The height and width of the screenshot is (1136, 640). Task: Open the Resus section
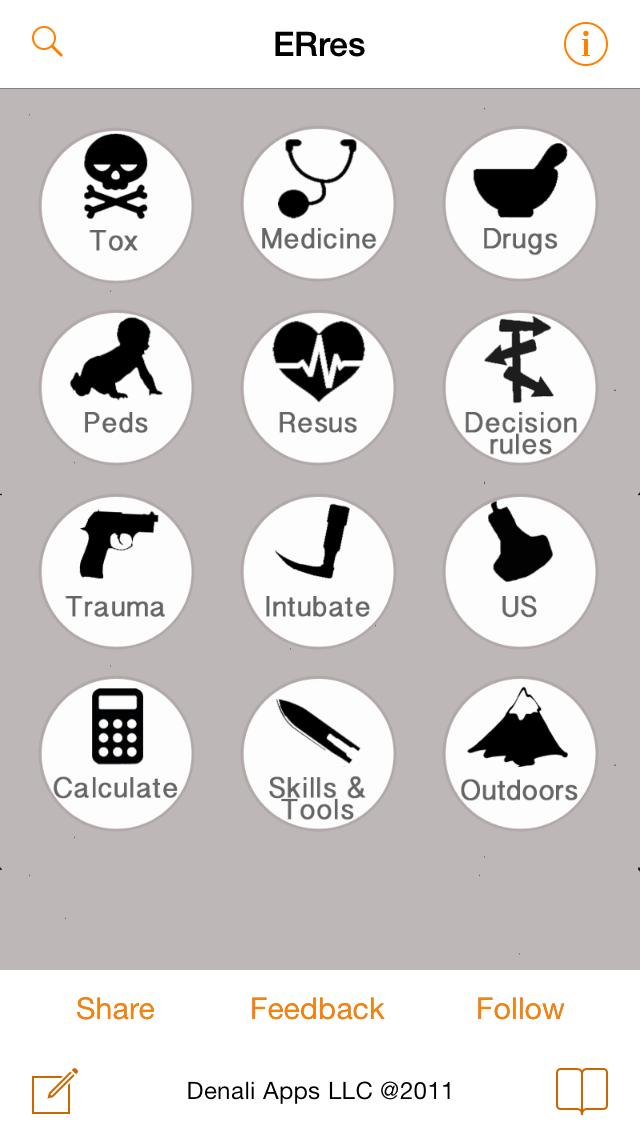[x=318, y=387]
